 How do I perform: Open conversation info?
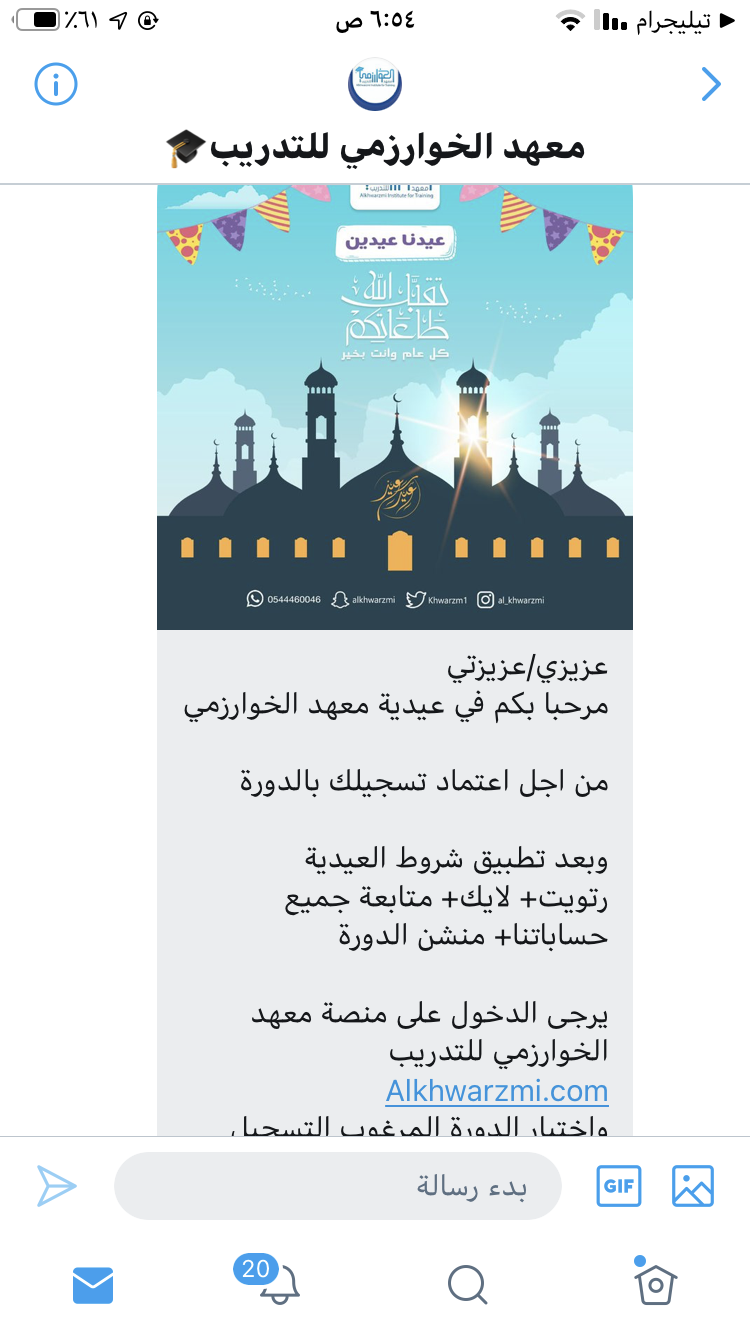(56, 85)
